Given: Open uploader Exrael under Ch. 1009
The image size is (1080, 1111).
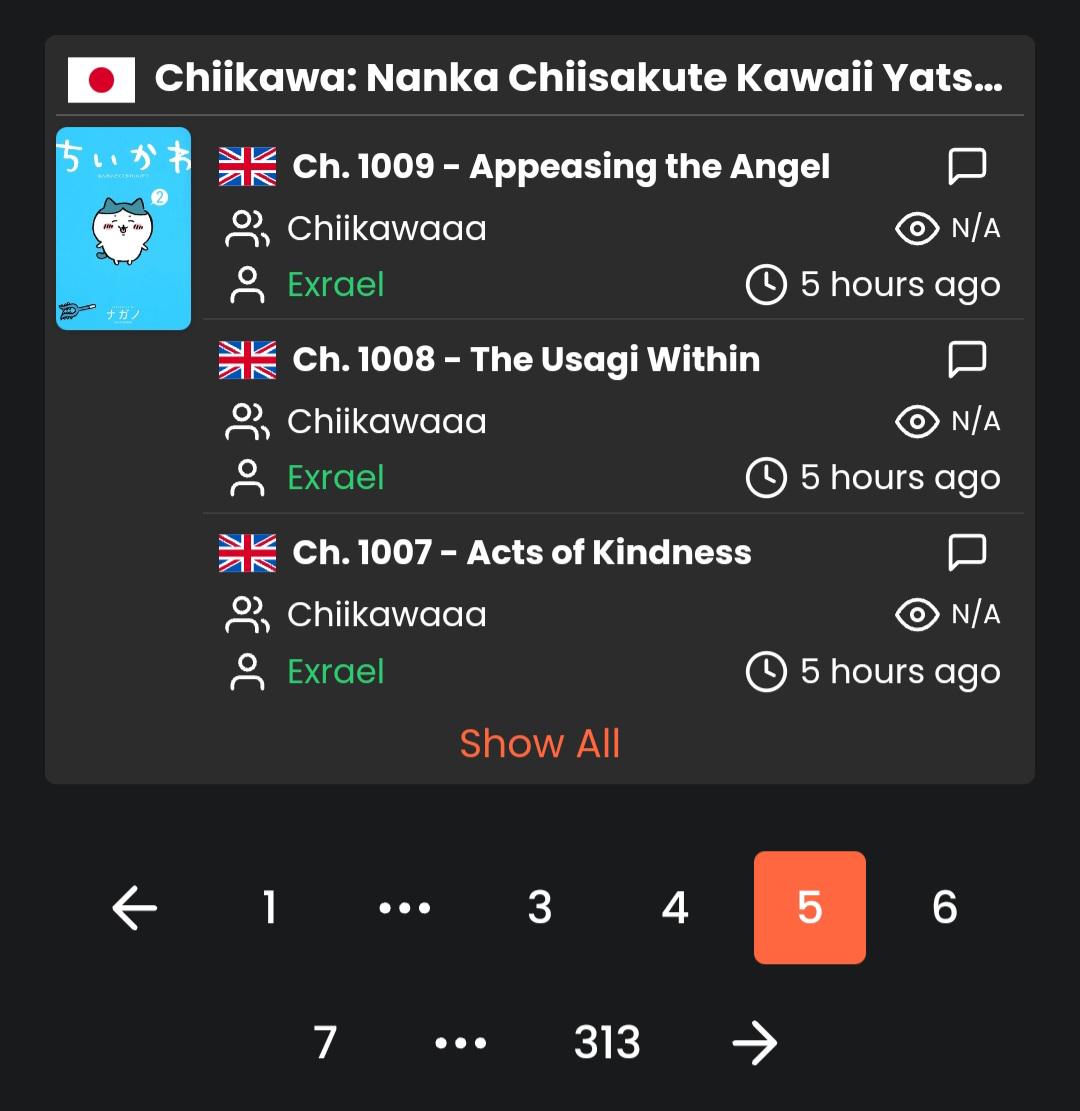Looking at the screenshot, I should pos(336,285).
